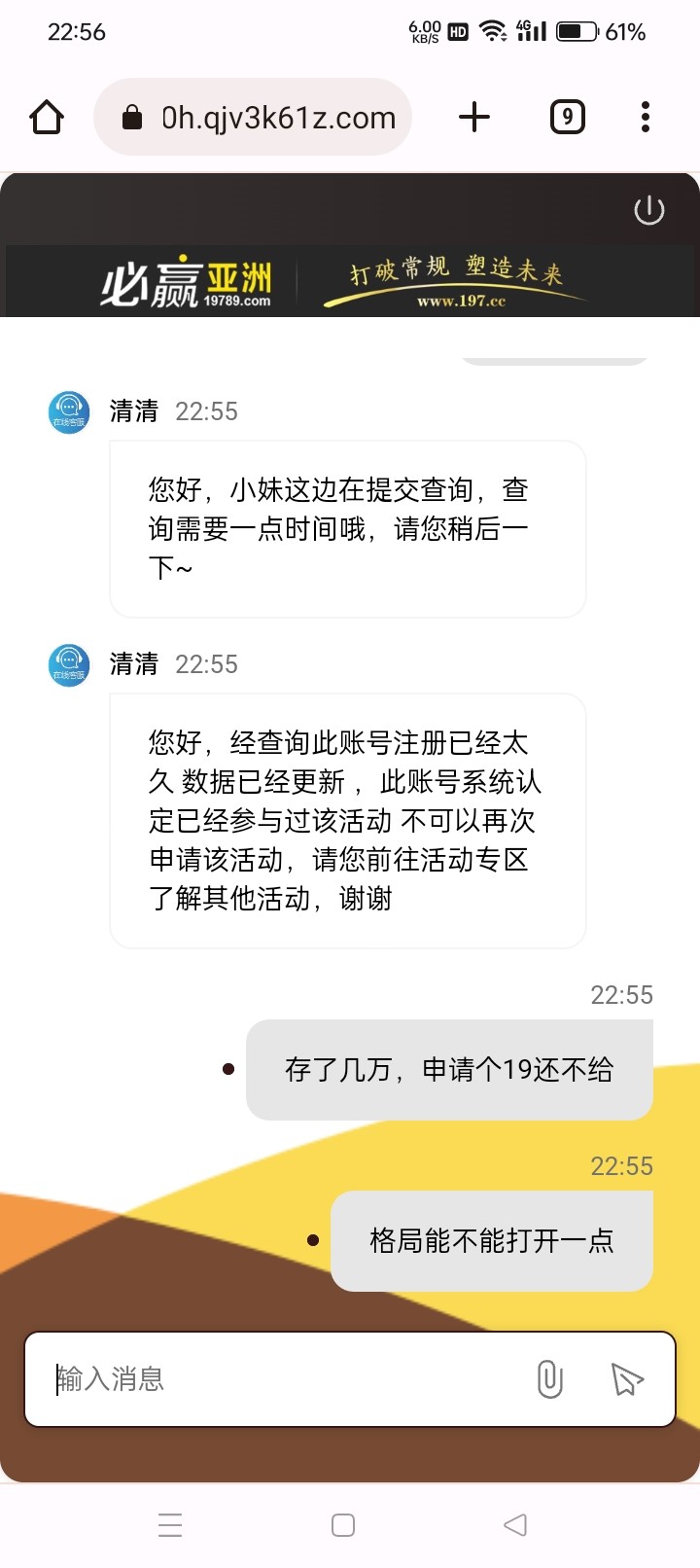Screen dimensions: 700x1568
Task: Open the tab switcher showing 9 tabs
Action: tap(568, 118)
